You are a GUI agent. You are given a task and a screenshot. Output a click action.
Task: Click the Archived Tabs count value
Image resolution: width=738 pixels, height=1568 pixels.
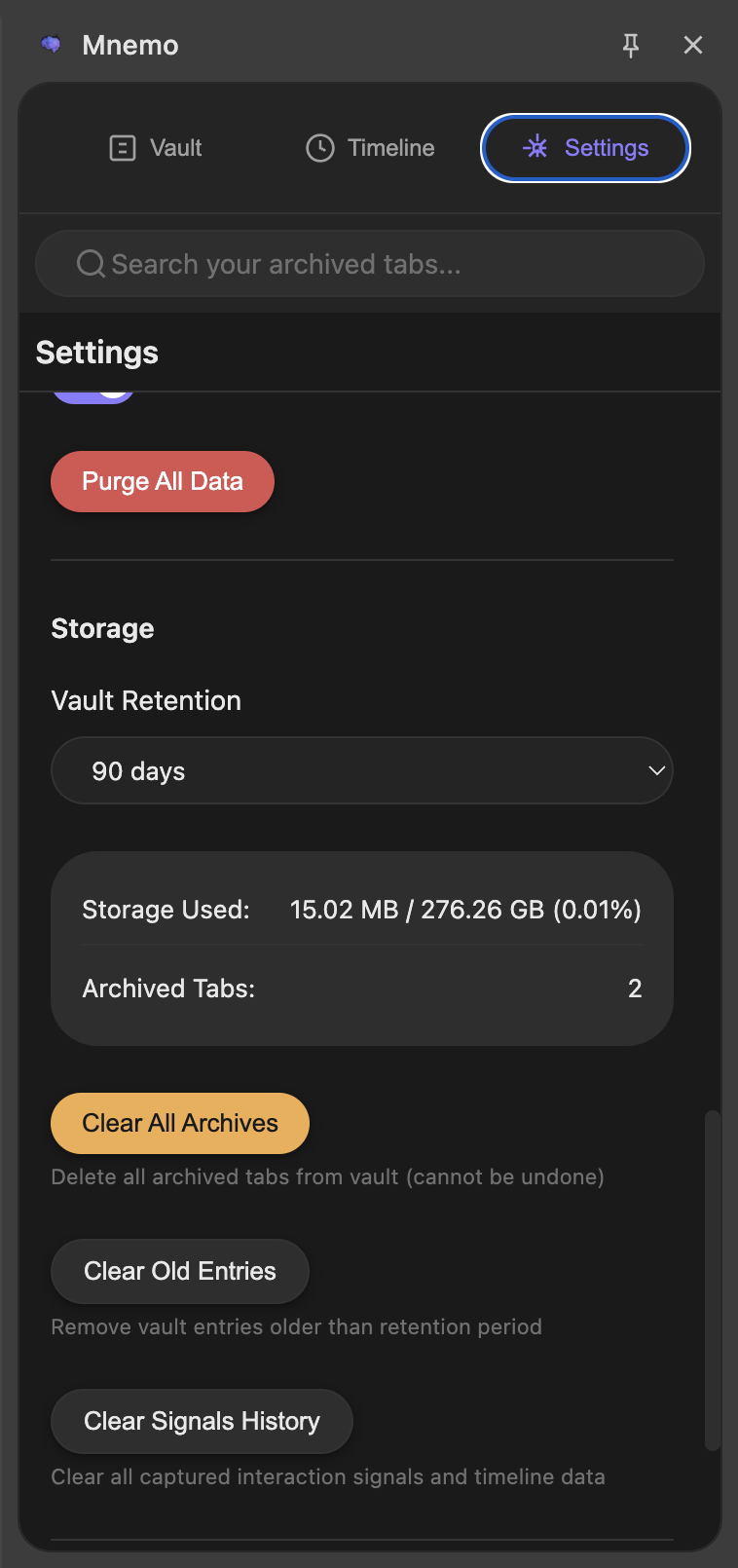tap(634, 988)
